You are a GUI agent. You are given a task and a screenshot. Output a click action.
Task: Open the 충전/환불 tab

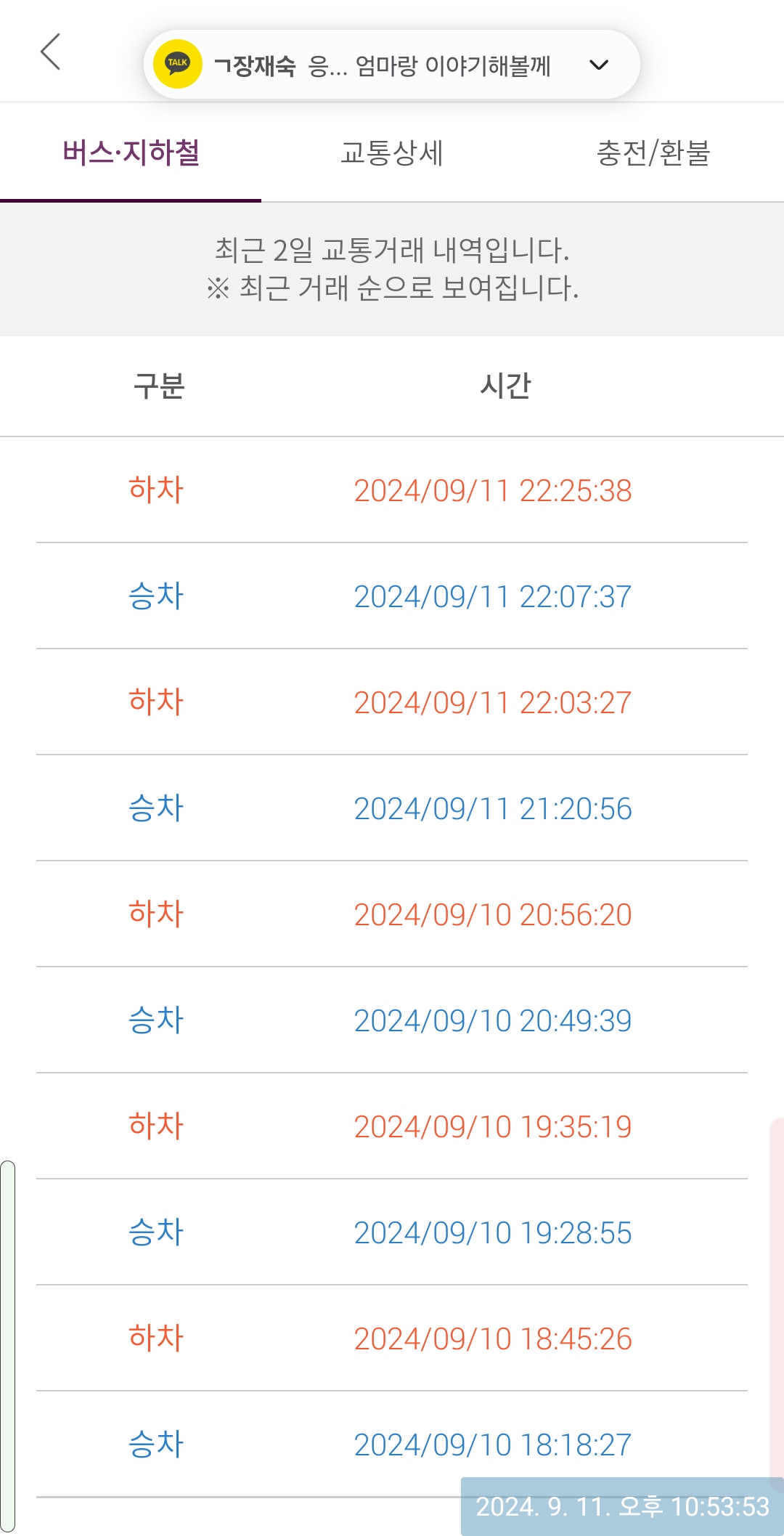pyautogui.click(x=653, y=153)
